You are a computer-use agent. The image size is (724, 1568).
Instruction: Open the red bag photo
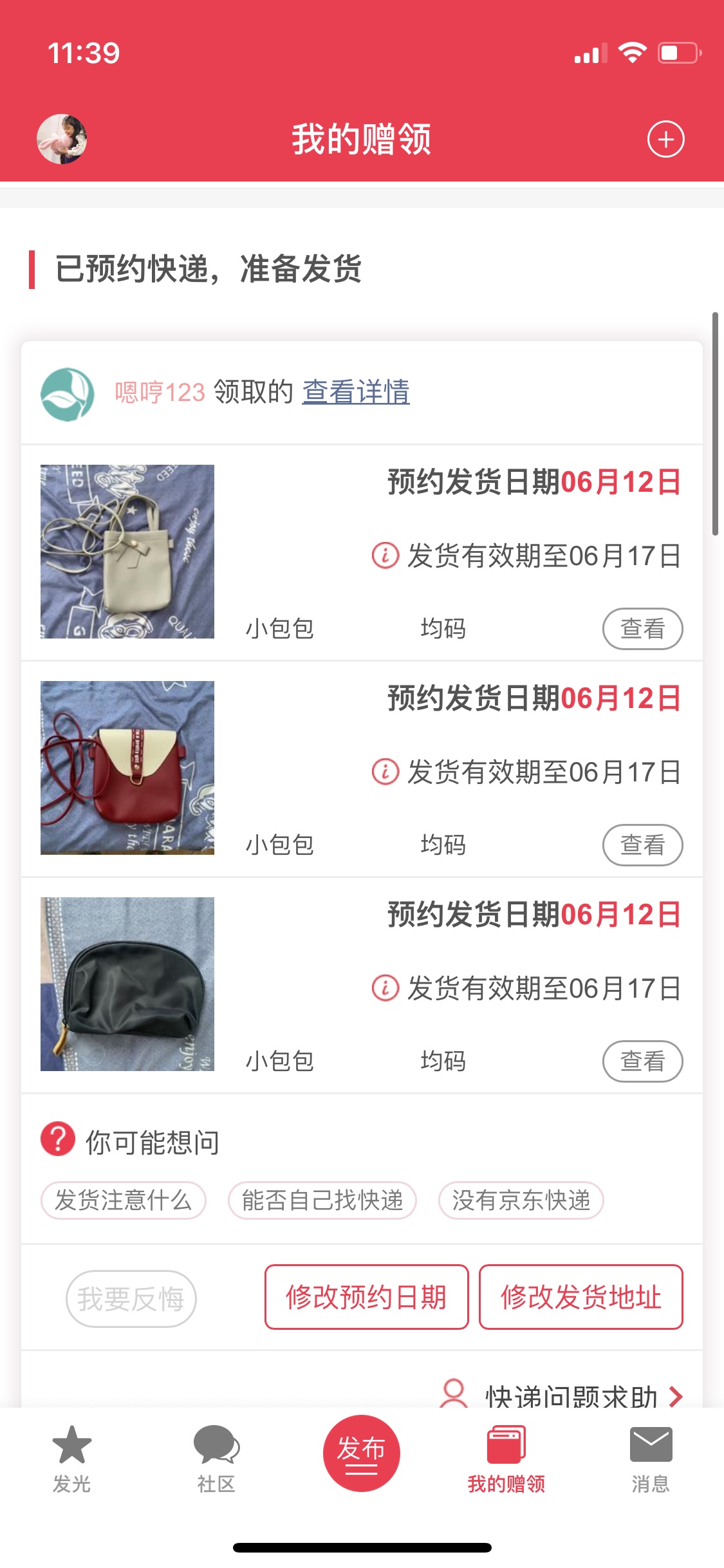pyautogui.click(x=127, y=768)
